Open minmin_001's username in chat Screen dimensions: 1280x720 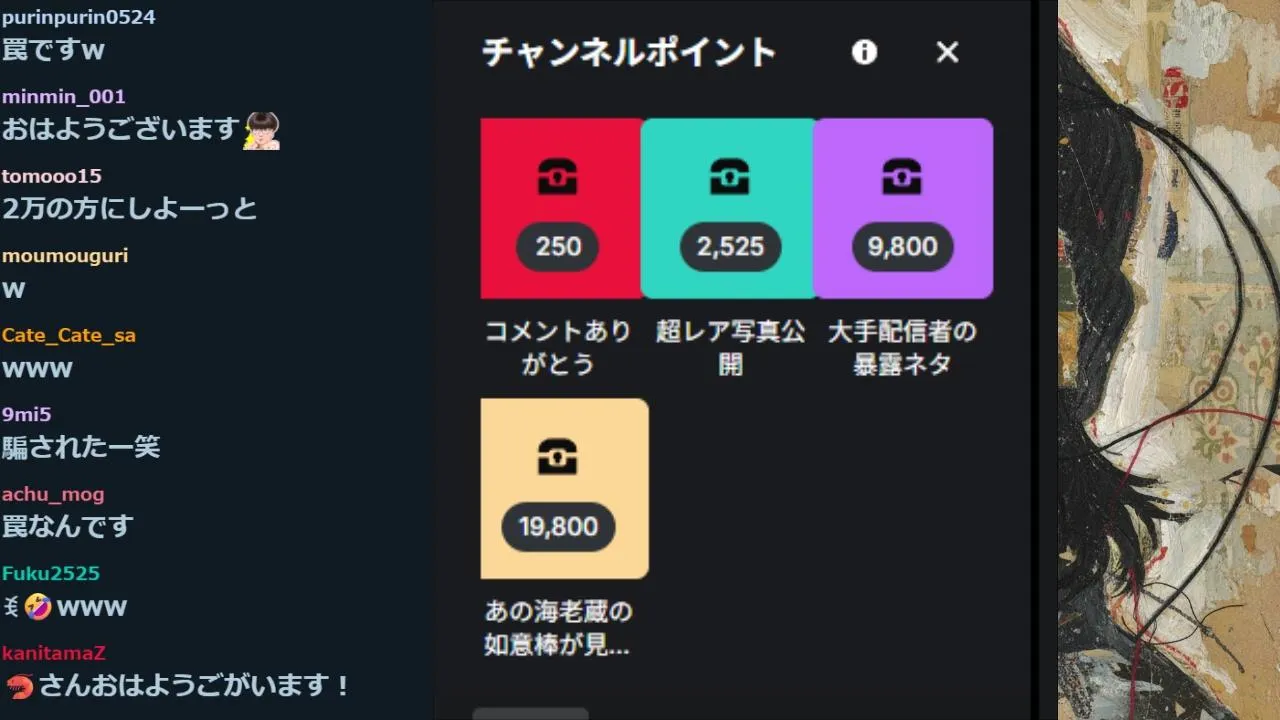tap(64, 97)
